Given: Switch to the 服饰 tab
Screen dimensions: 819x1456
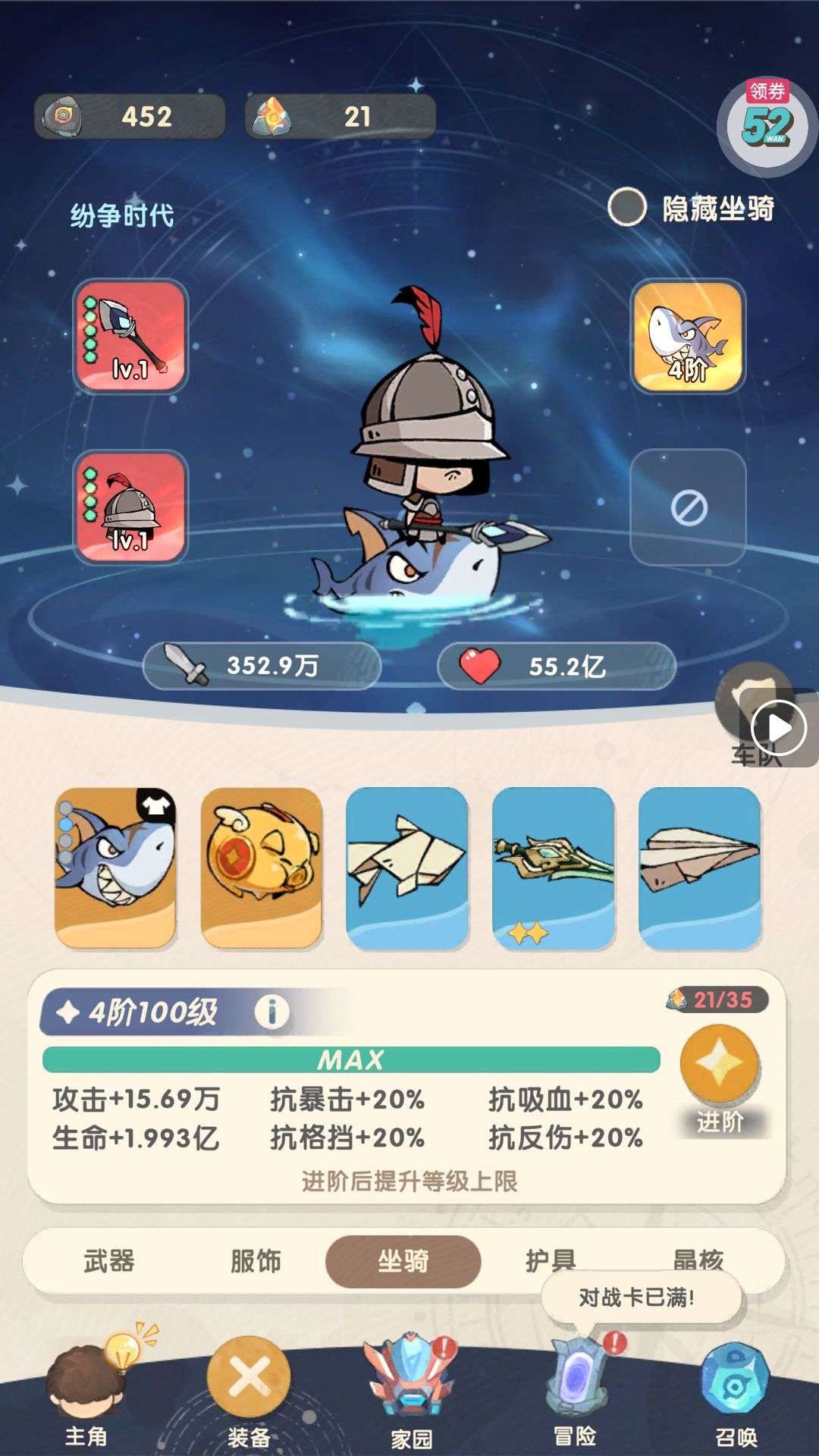Looking at the screenshot, I should 256,1261.
